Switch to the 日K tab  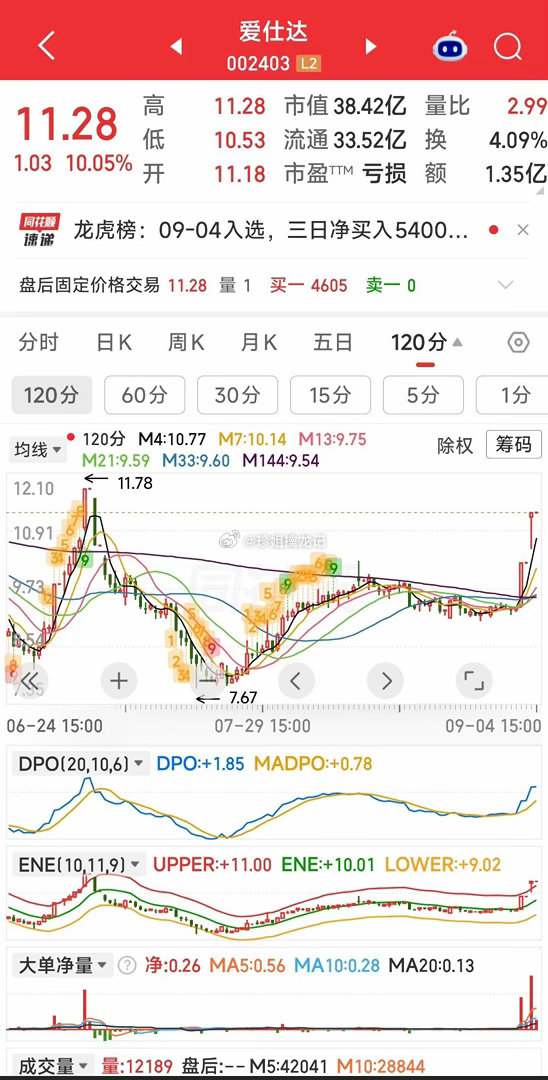tap(114, 342)
